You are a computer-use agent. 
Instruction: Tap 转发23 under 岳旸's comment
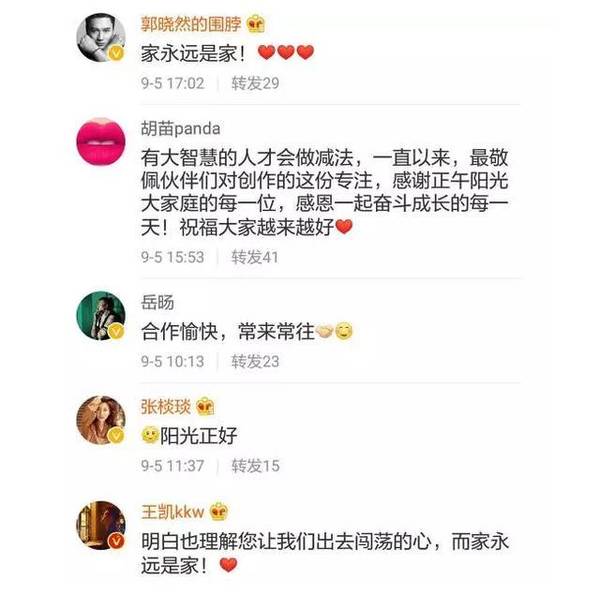click(255, 361)
